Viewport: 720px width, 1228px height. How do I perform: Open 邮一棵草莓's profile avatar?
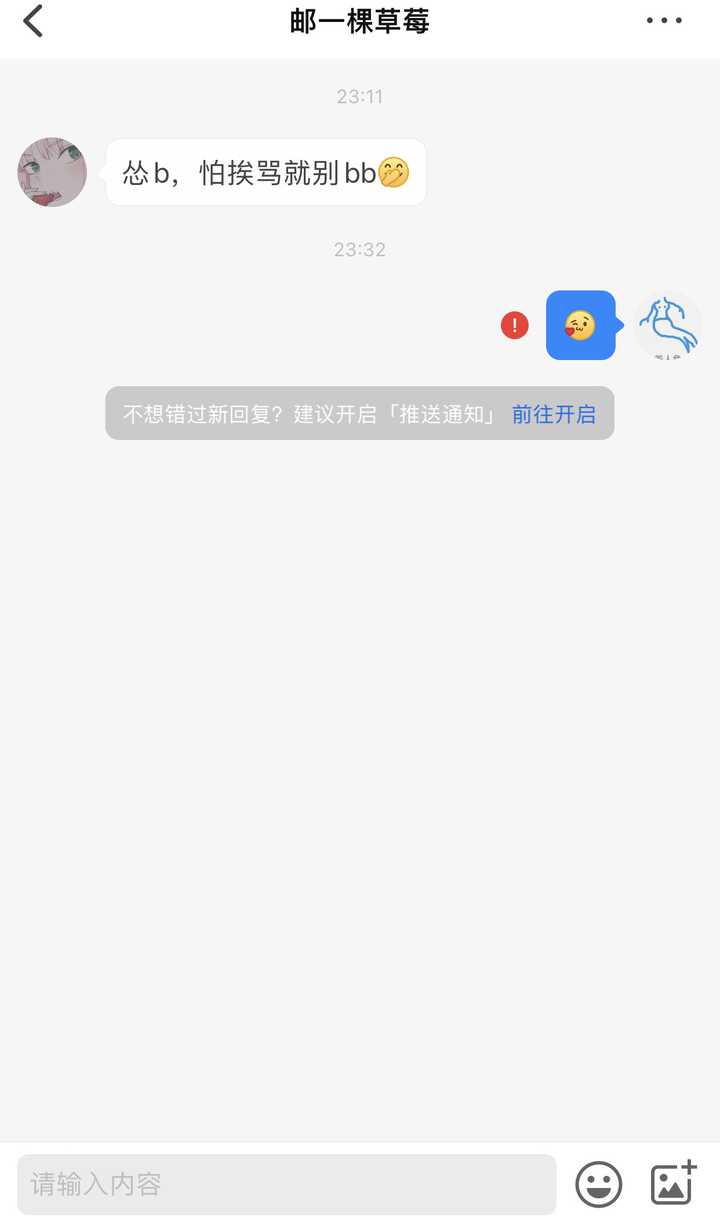(52, 172)
